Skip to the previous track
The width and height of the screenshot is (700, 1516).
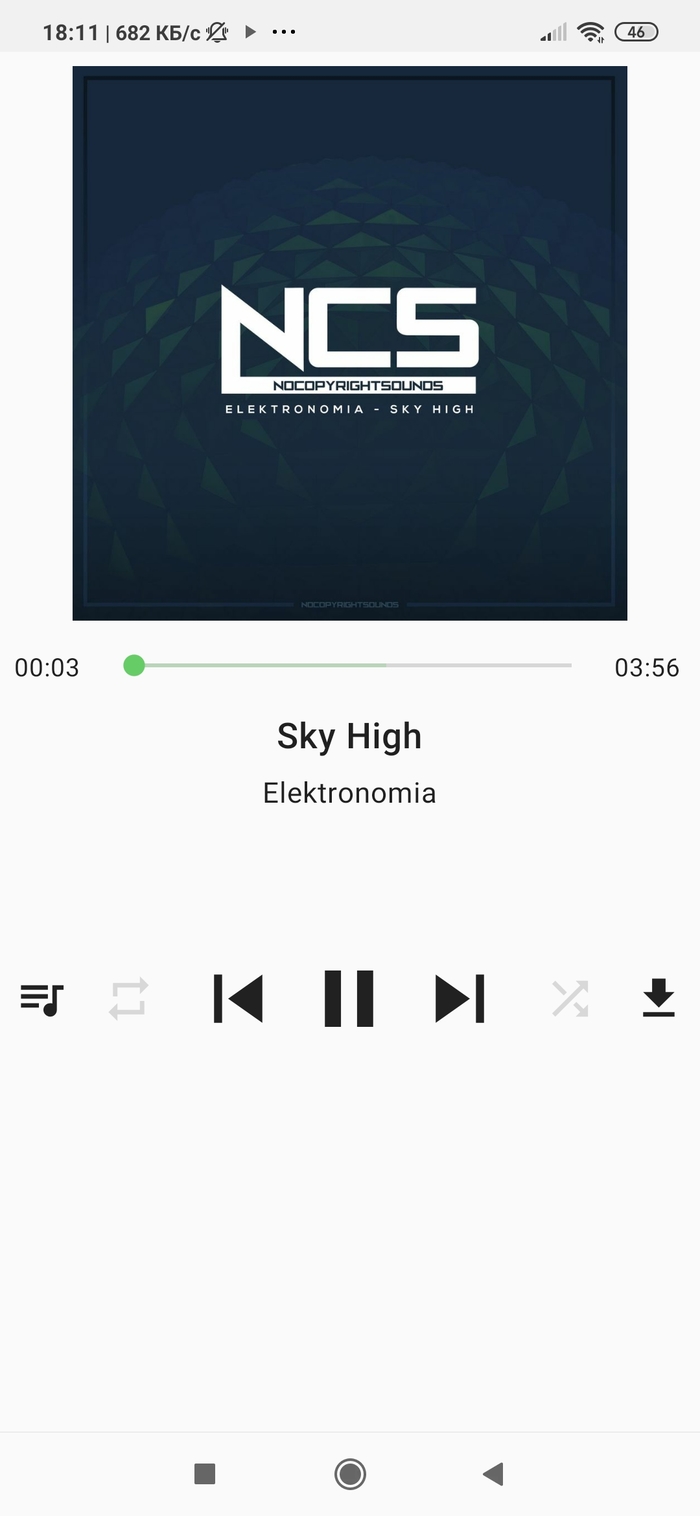click(238, 998)
